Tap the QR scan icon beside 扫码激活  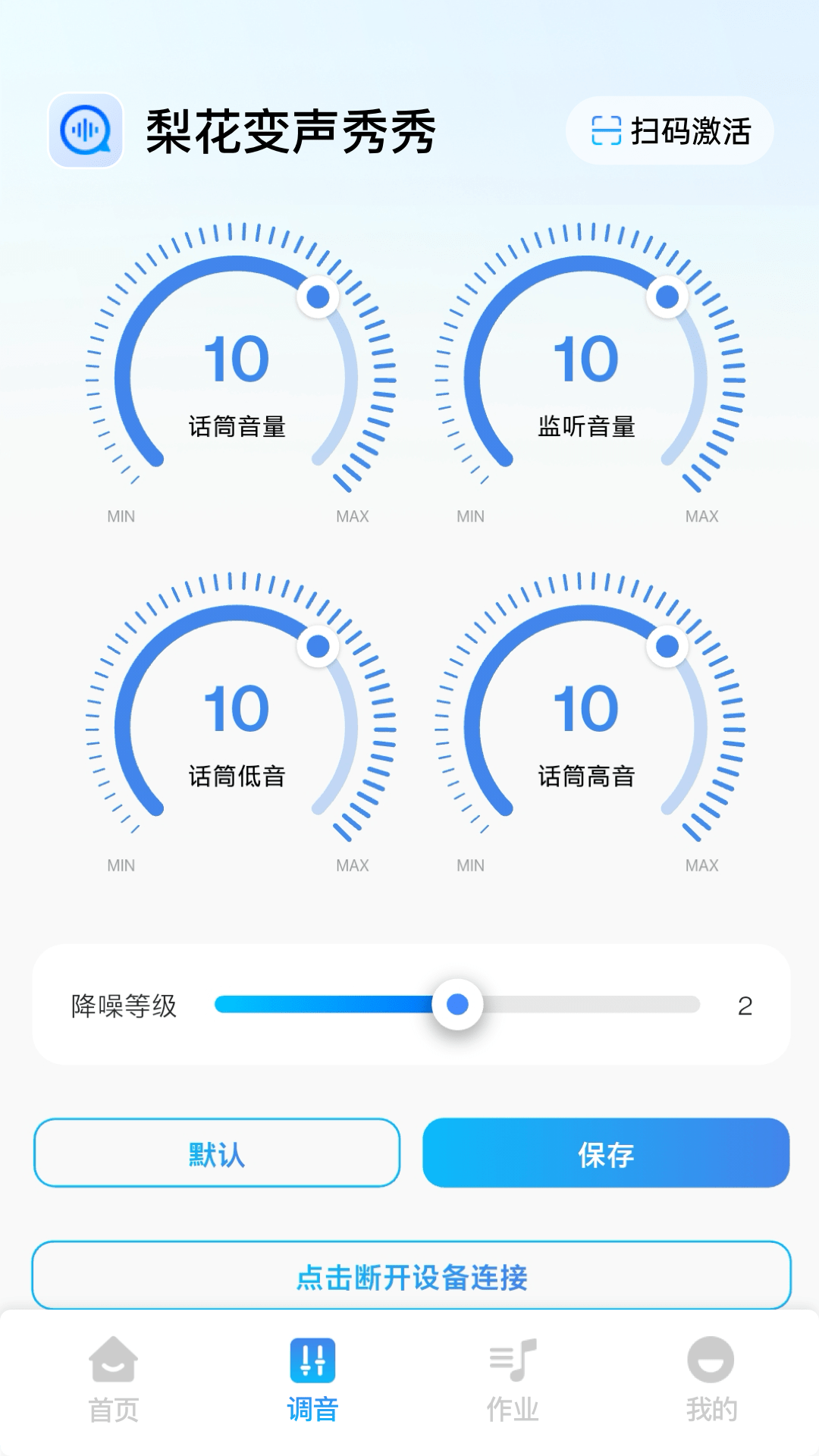(604, 130)
